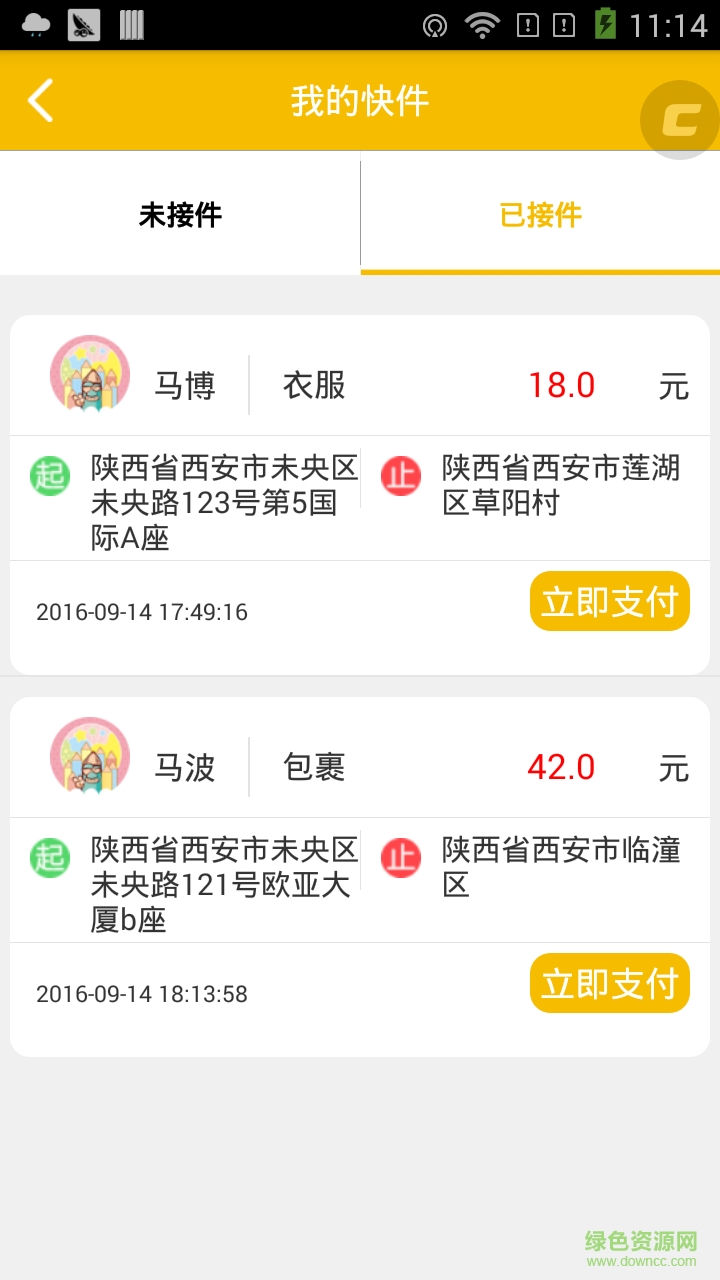Go back from 我的快件
The height and width of the screenshot is (1280, 720).
(x=41, y=101)
